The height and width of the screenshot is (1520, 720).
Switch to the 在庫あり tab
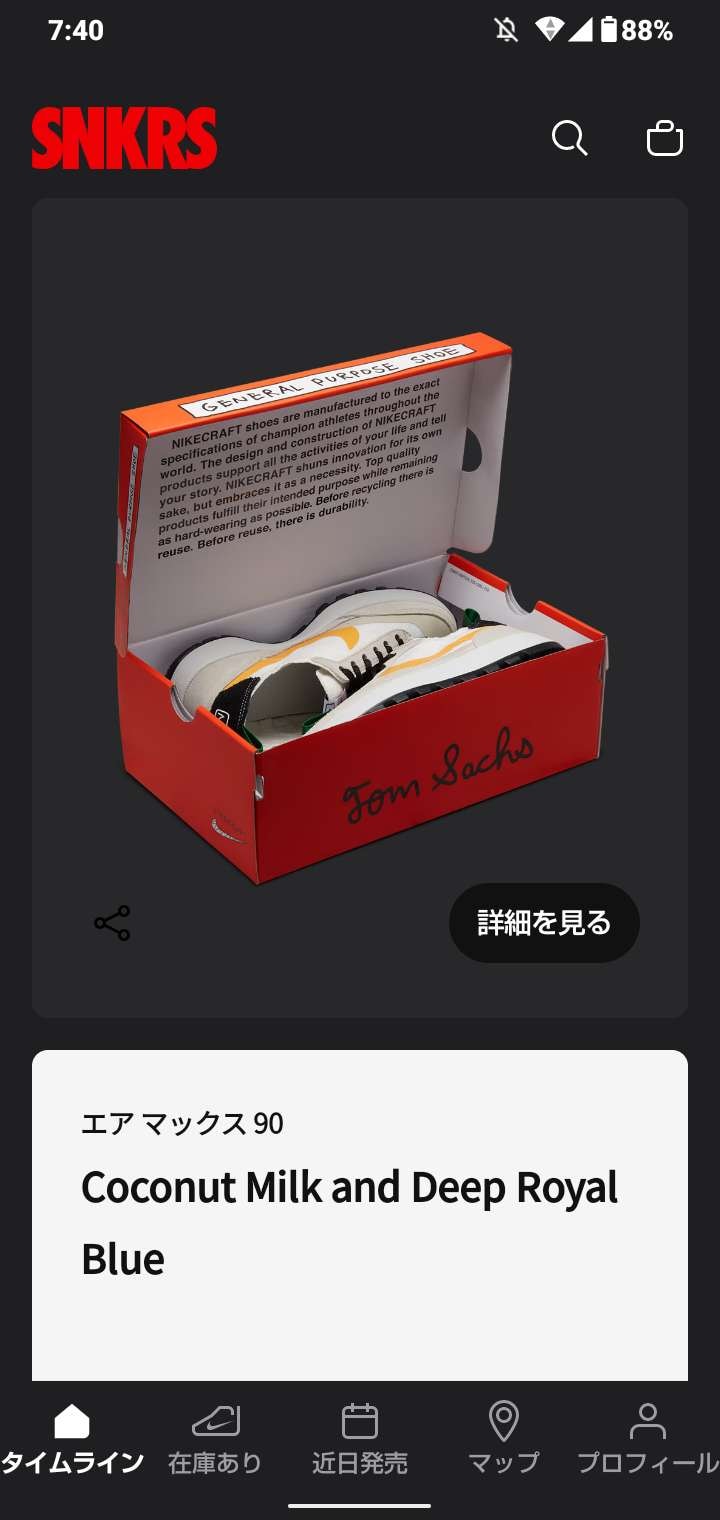click(215, 1440)
